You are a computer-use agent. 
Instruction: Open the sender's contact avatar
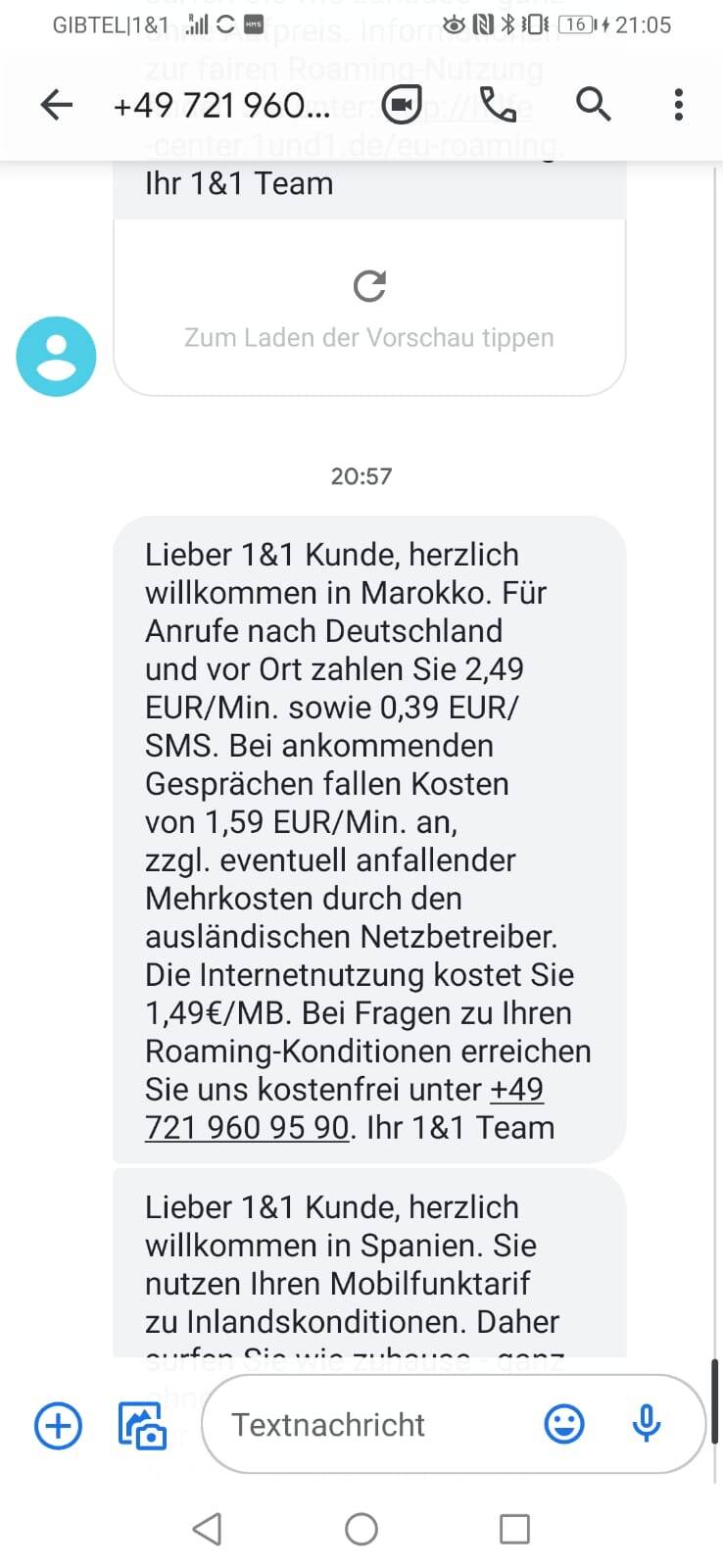pos(56,357)
